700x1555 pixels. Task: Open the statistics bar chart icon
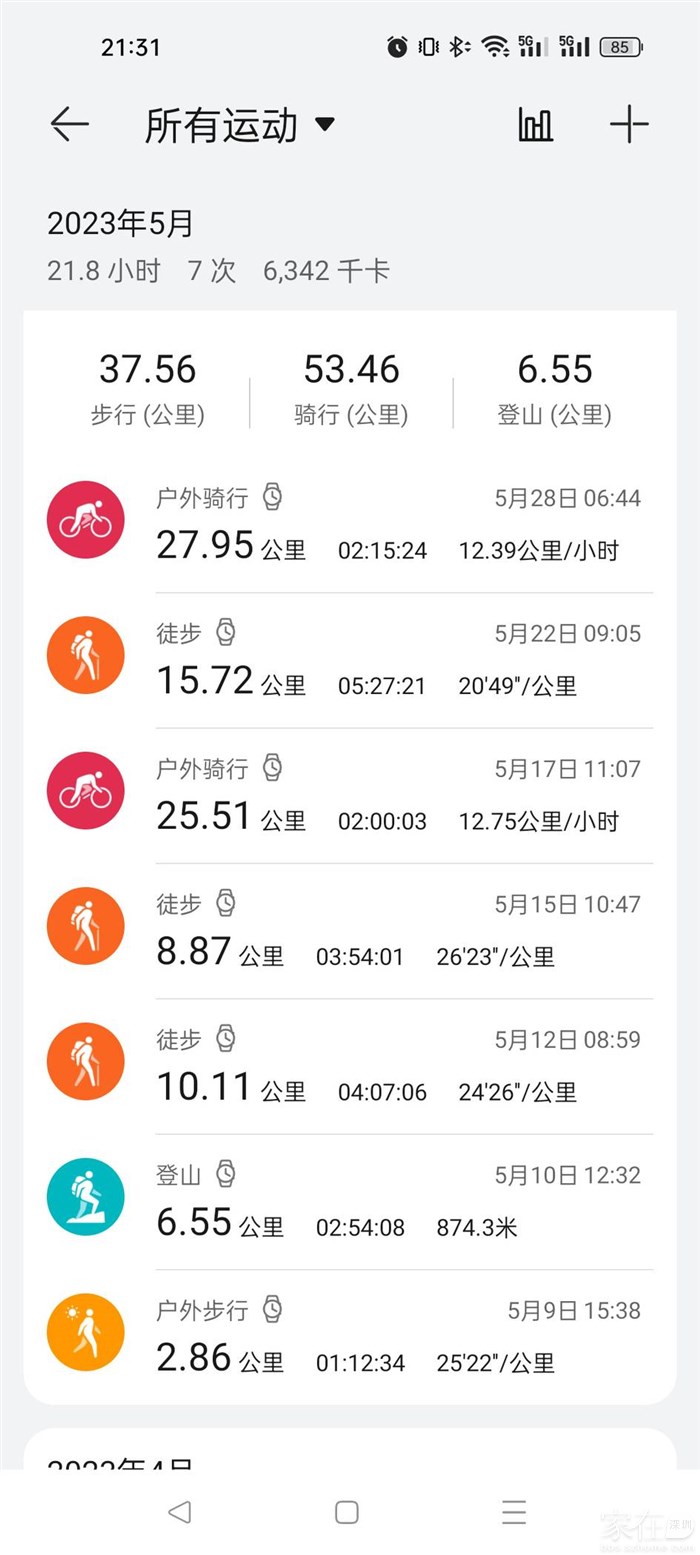coord(535,125)
